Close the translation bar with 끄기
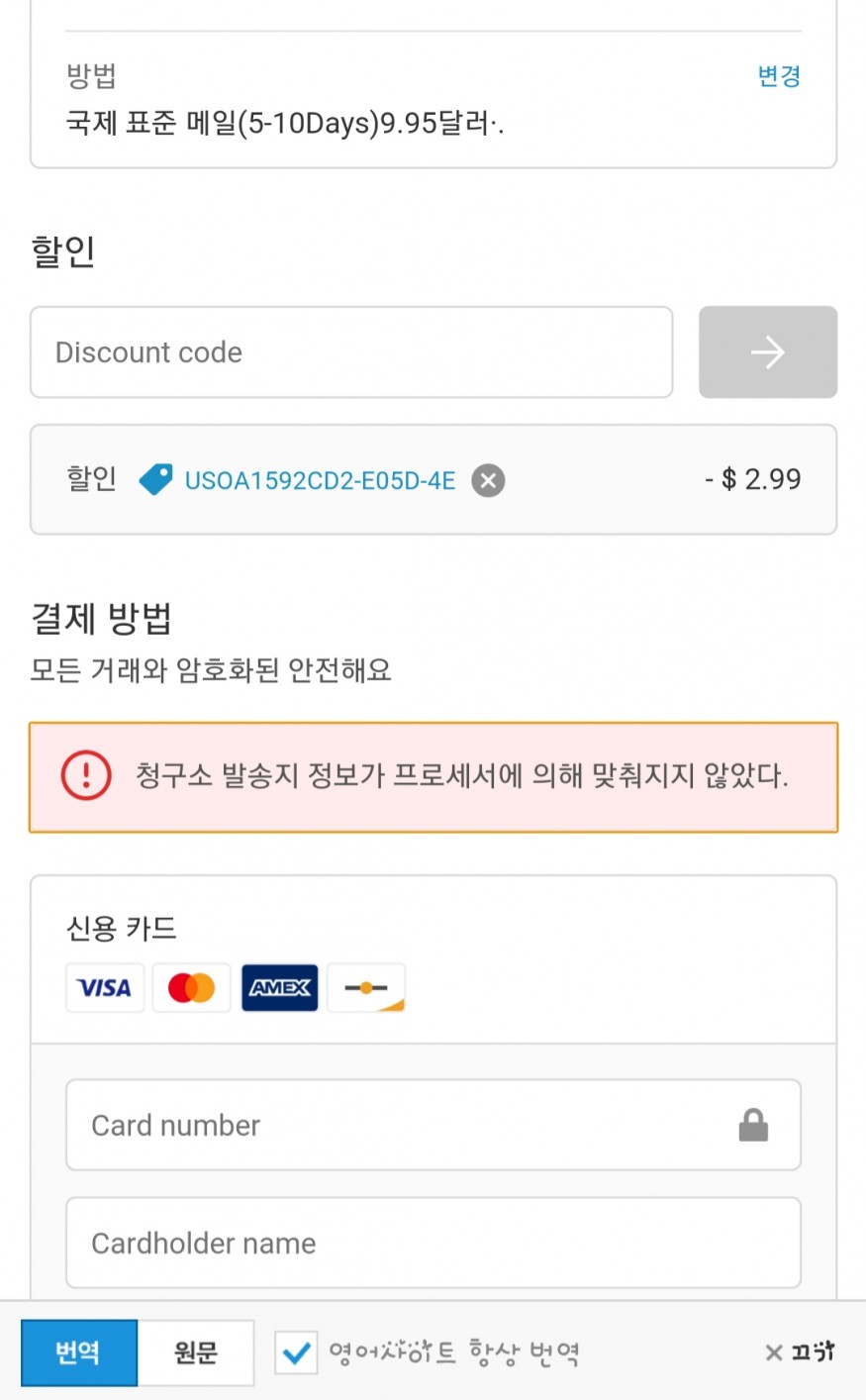Screen dimensions: 866x1400 800,1352
